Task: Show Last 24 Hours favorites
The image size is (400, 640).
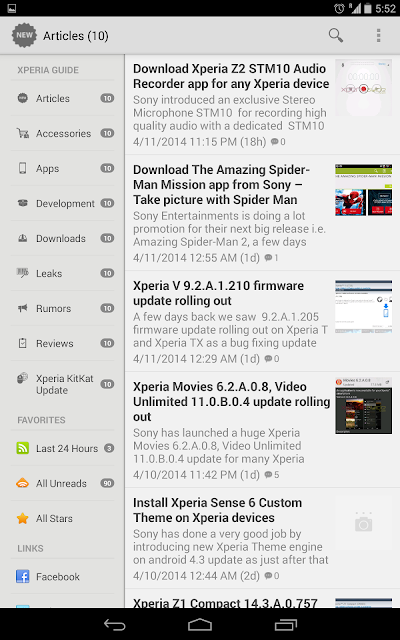Action: [x=63, y=449]
